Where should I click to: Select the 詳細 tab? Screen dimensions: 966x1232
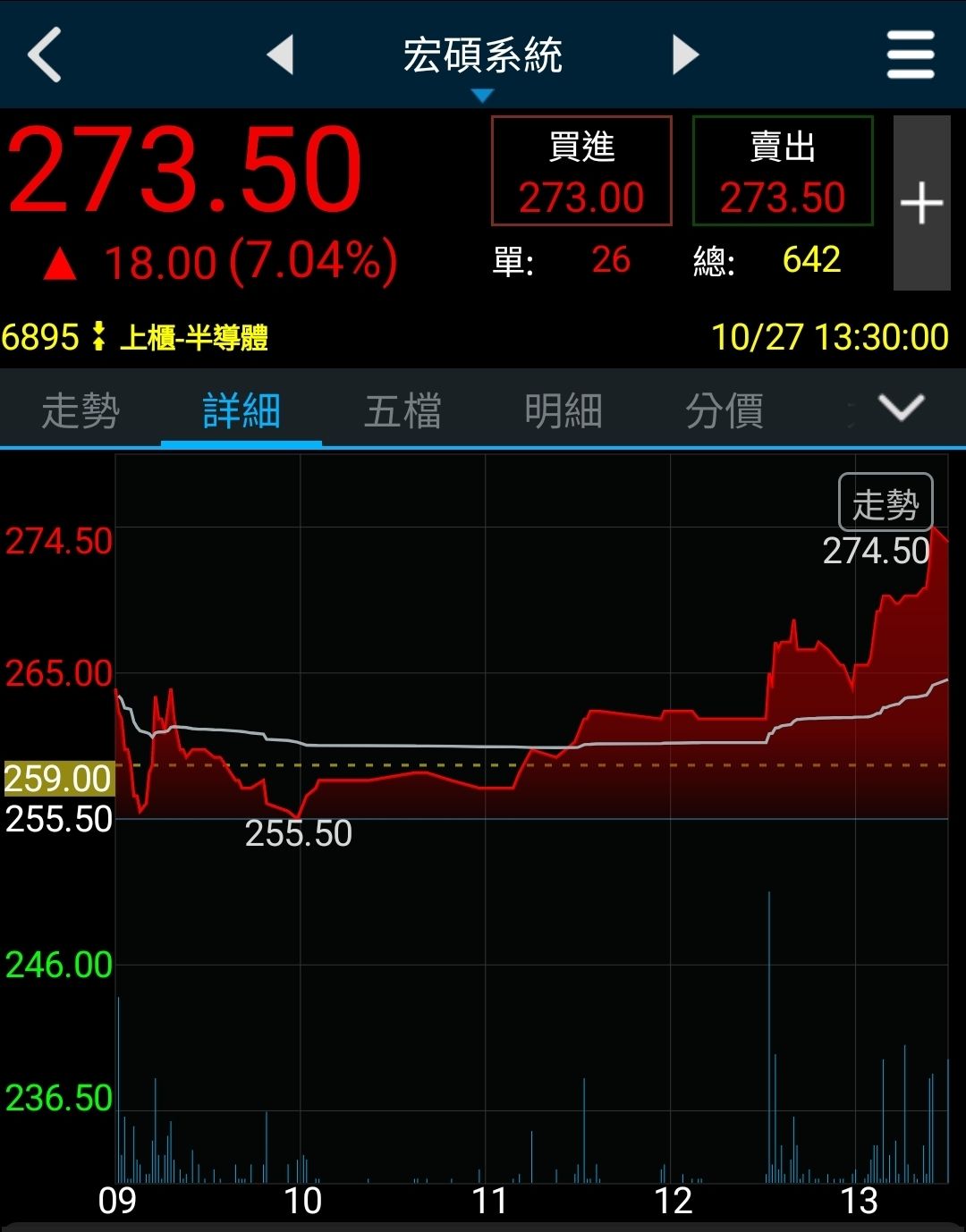241,411
